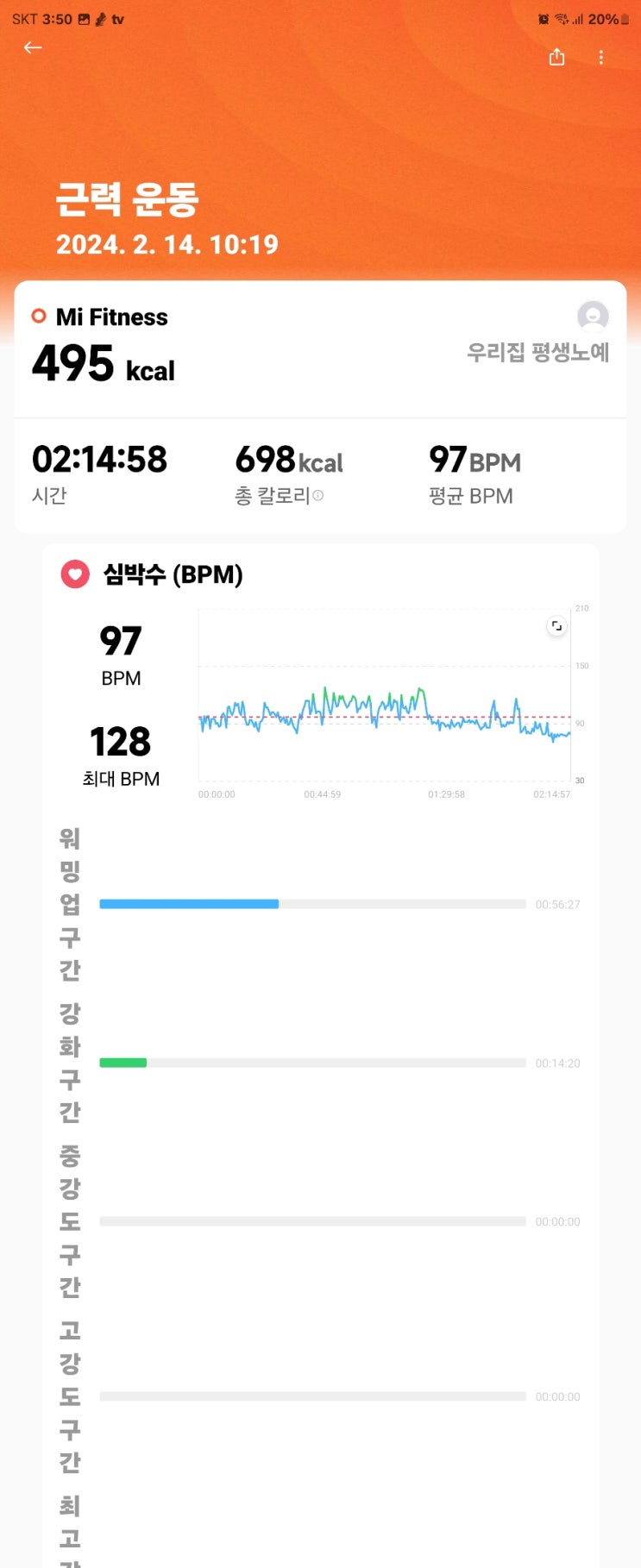This screenshot has height=1568, width=641.
Task: Share this strength workout record
Action: (x=557, y=57)
